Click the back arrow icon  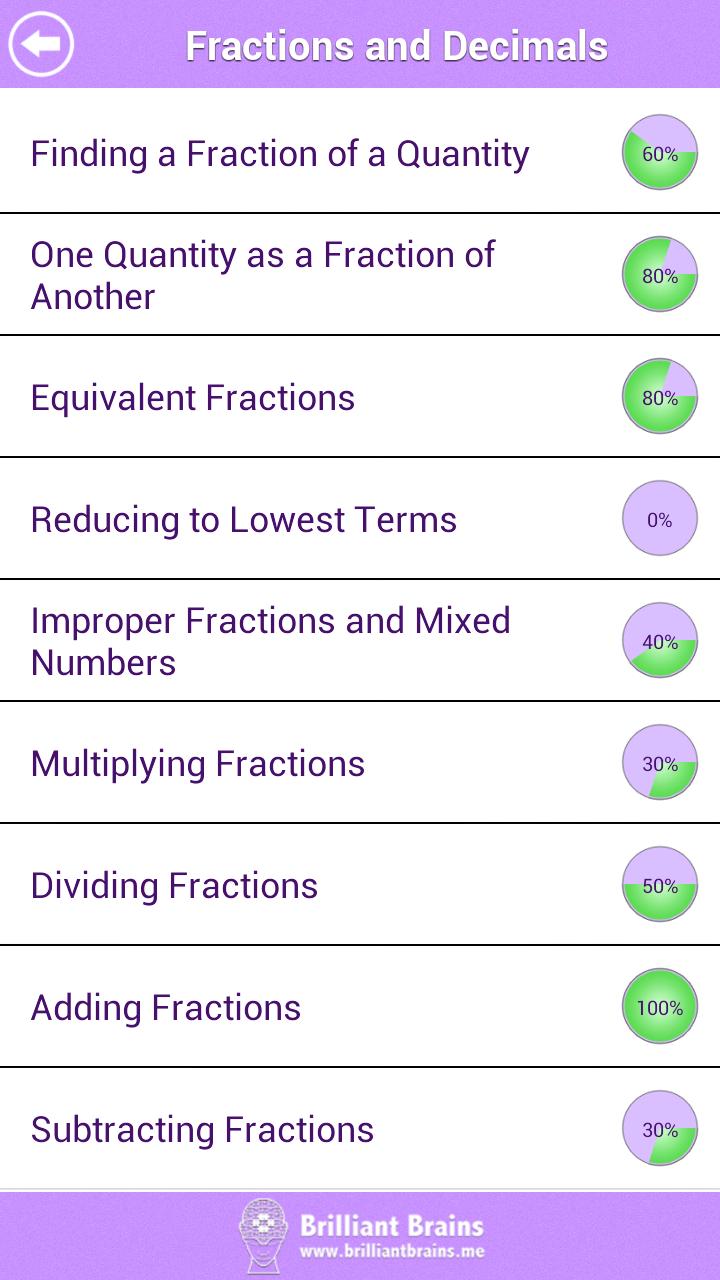click(43, 43)
